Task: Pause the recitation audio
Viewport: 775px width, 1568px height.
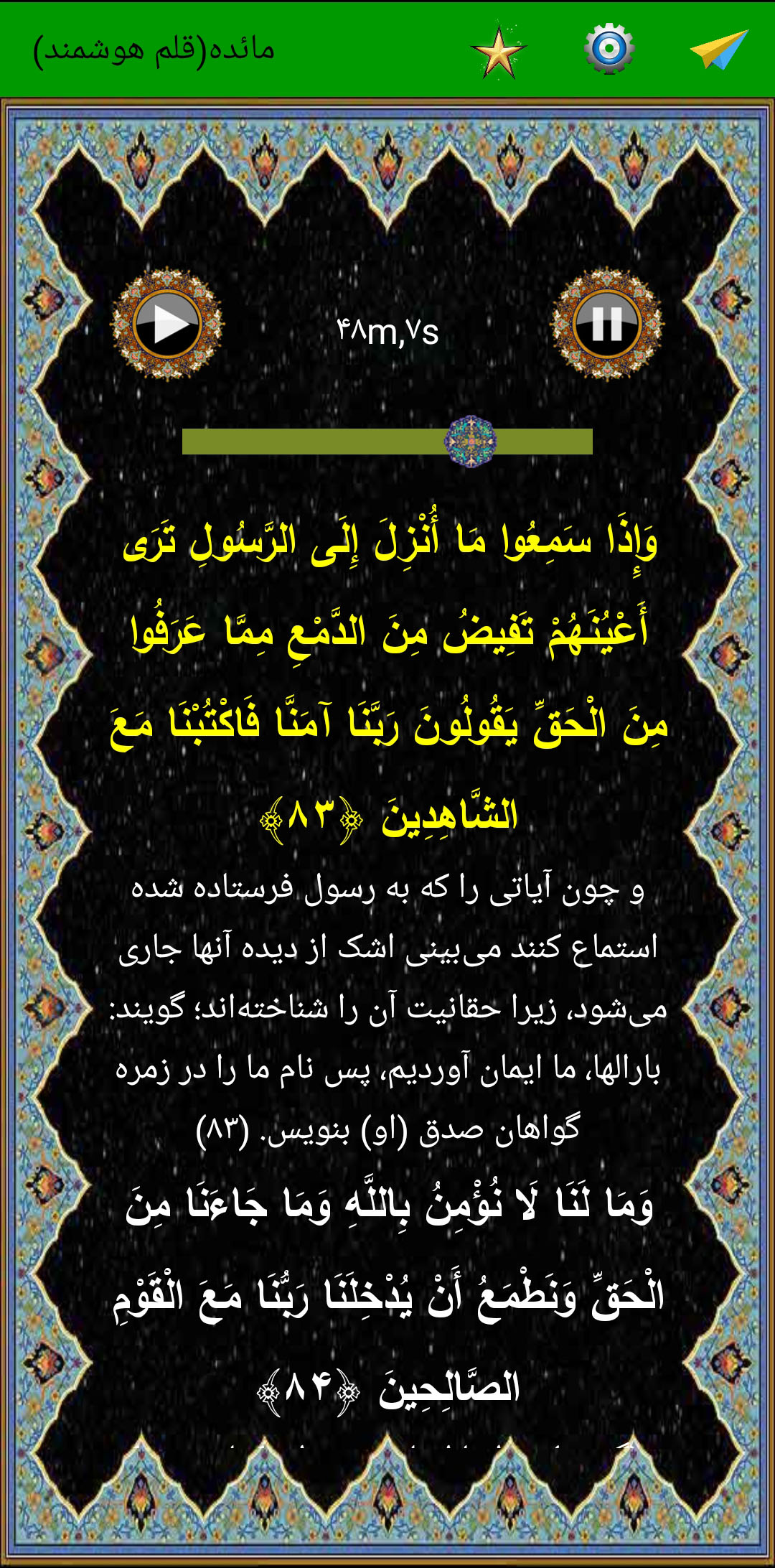Action: (607, 325)
